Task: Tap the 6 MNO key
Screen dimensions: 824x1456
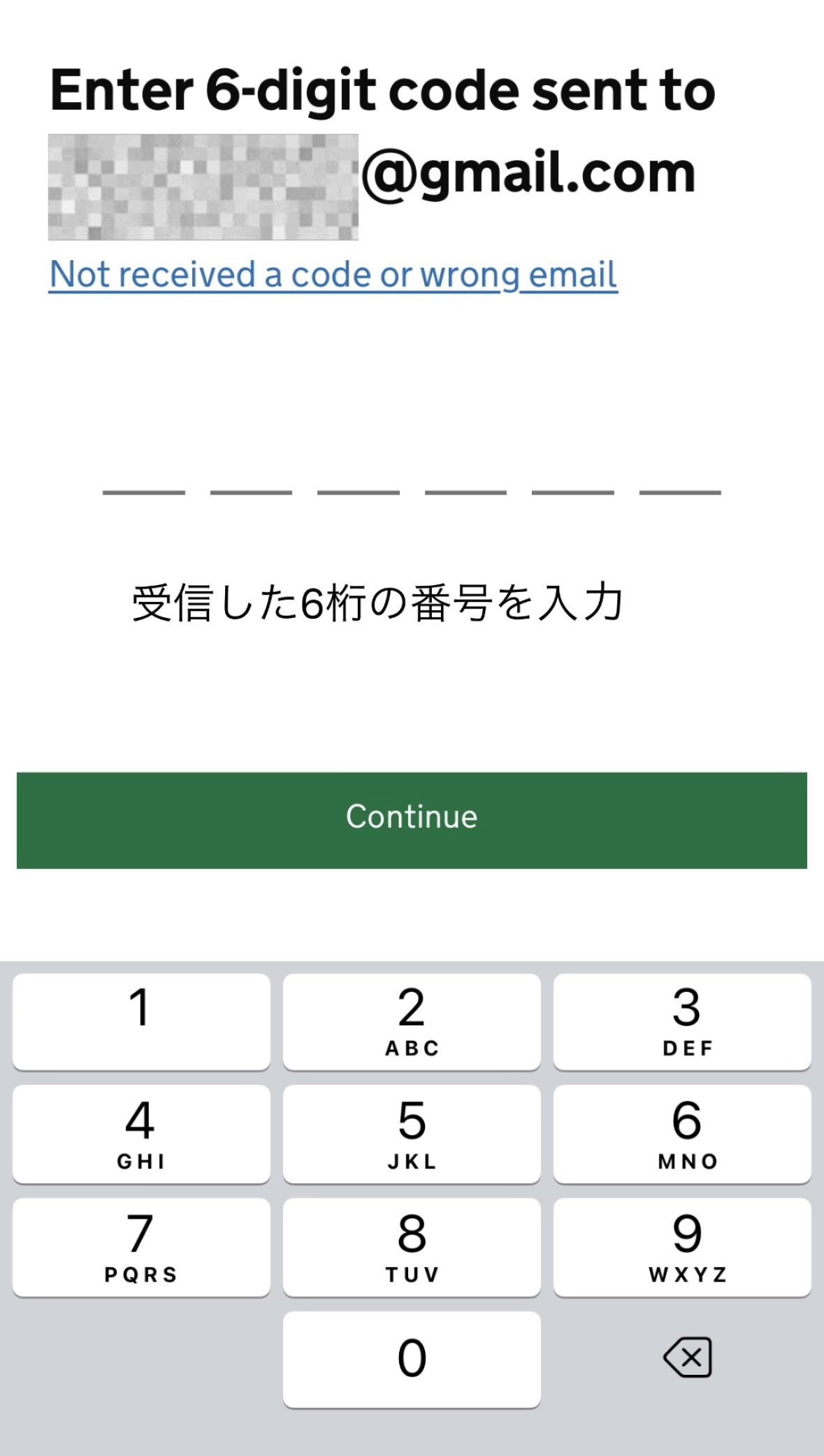Action: pyautogui.click(x=682, y=1133)
